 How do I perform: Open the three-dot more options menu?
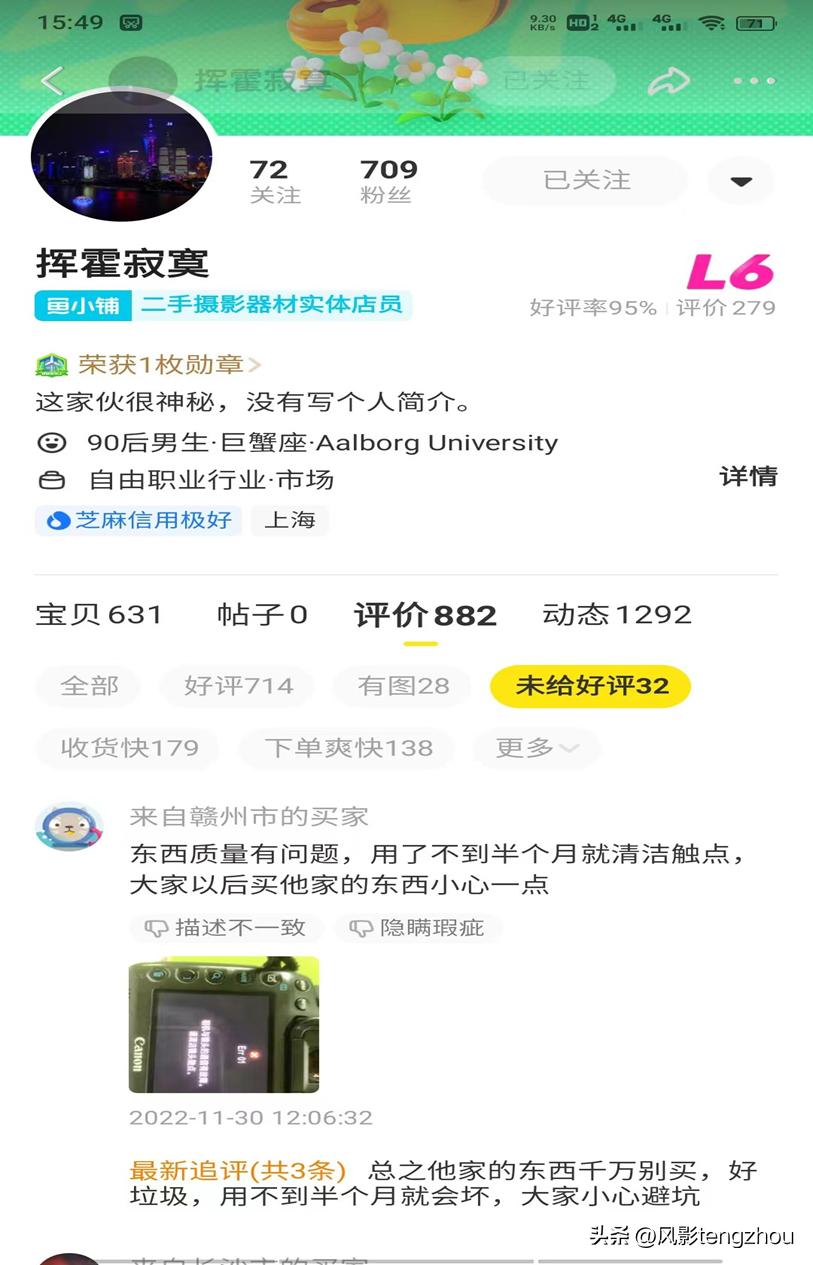(x=753, y=81)
